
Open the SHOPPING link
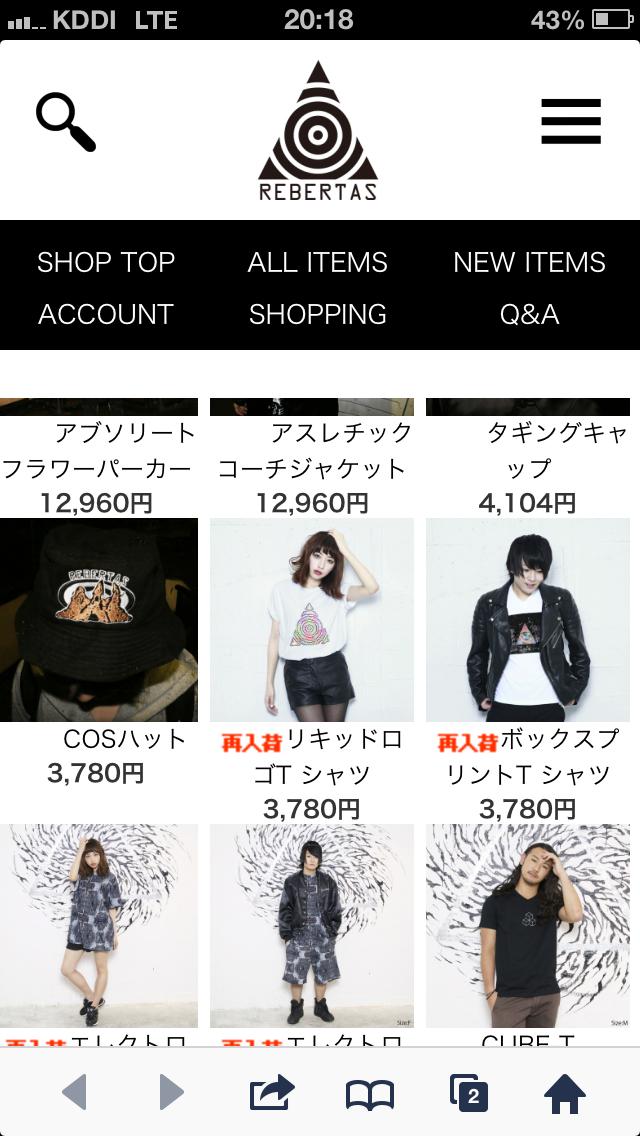(317, 314)
